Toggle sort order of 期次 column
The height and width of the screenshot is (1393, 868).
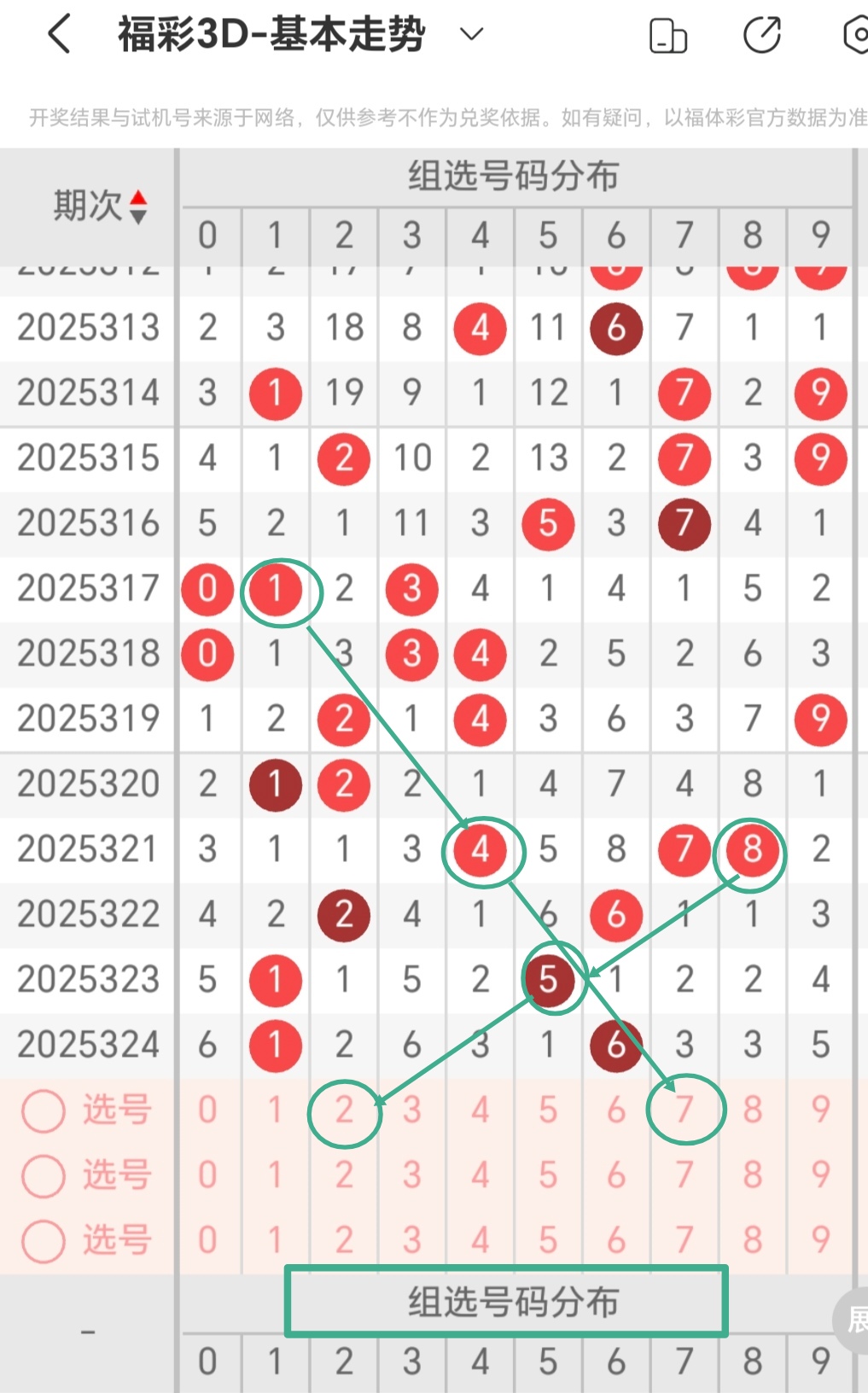pos(138,207)
